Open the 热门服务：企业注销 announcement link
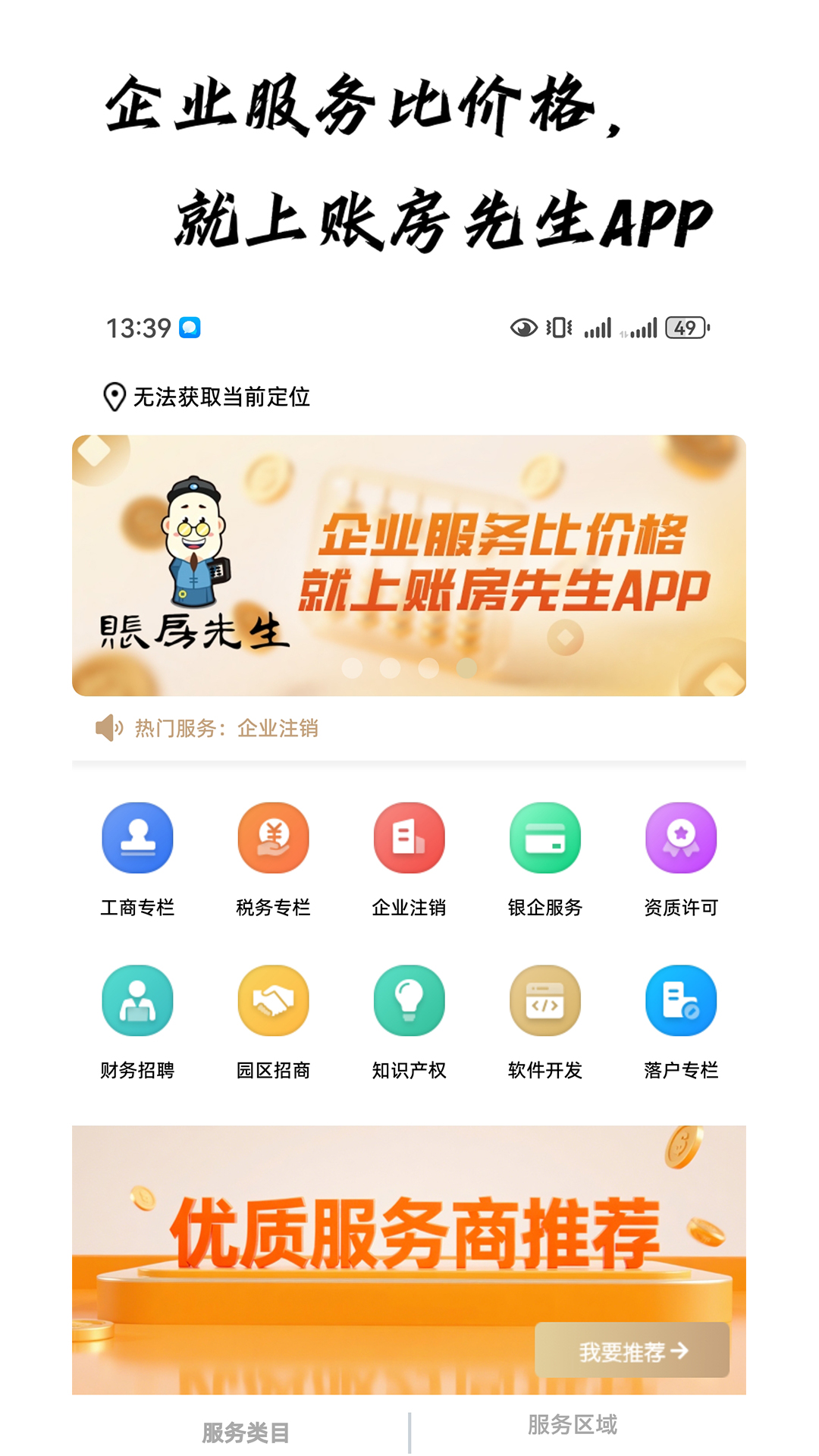The height and width of the screenshot is (1456, 819). (x=227, y=728)
